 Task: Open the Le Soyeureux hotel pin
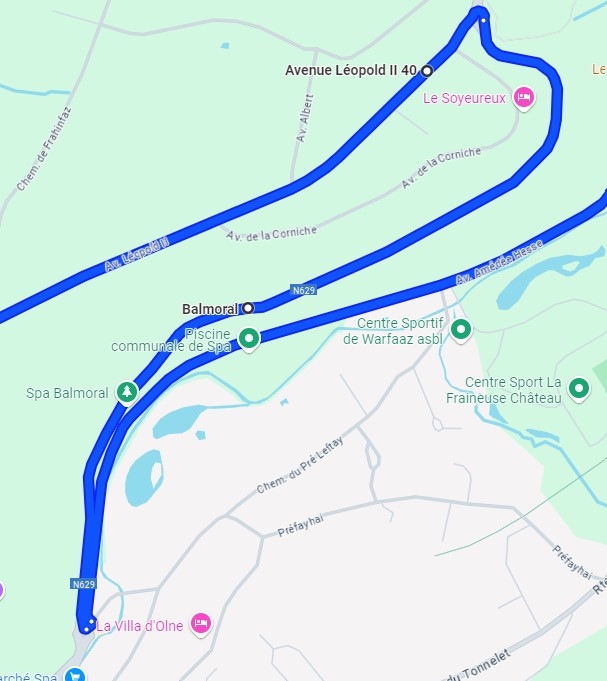pos(522,97)
